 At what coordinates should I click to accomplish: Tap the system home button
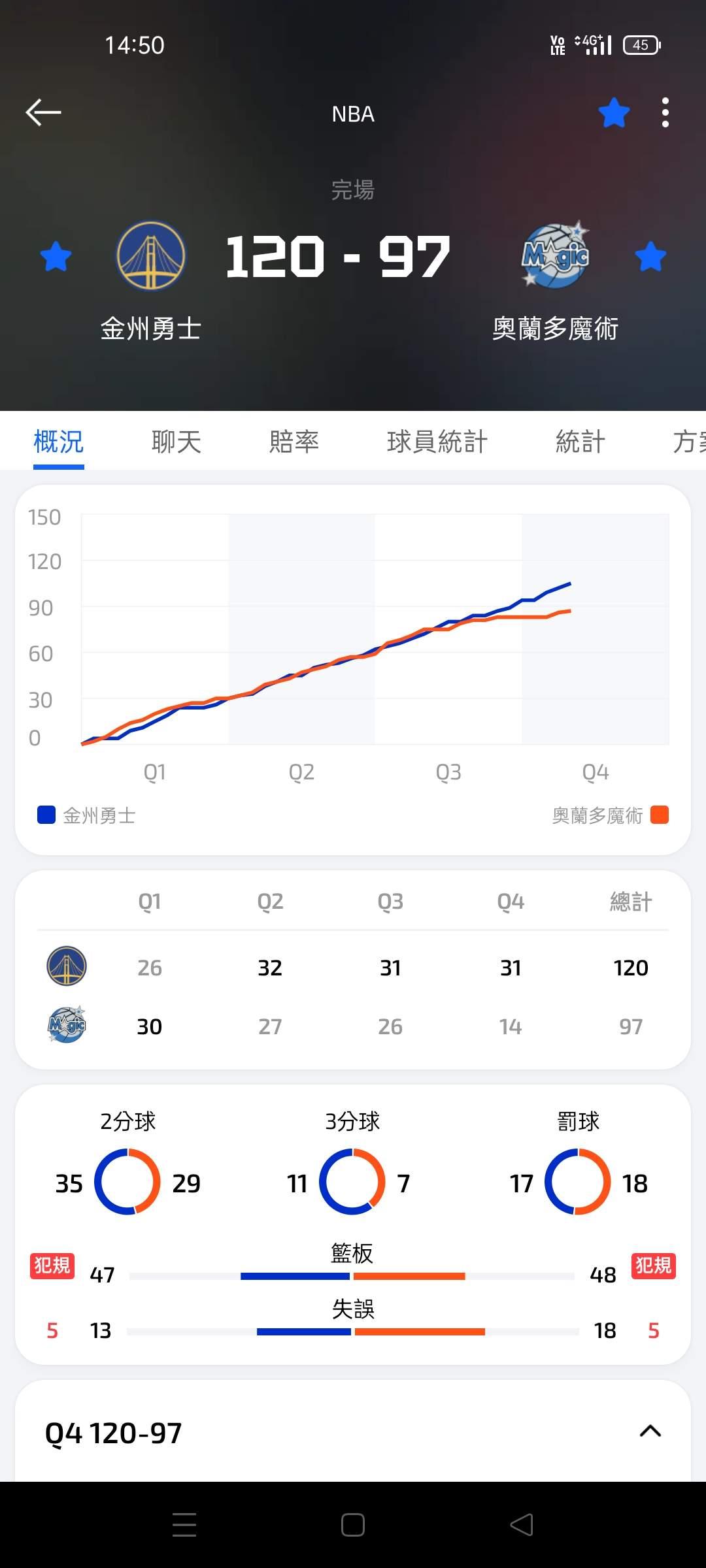point(353,1525)
